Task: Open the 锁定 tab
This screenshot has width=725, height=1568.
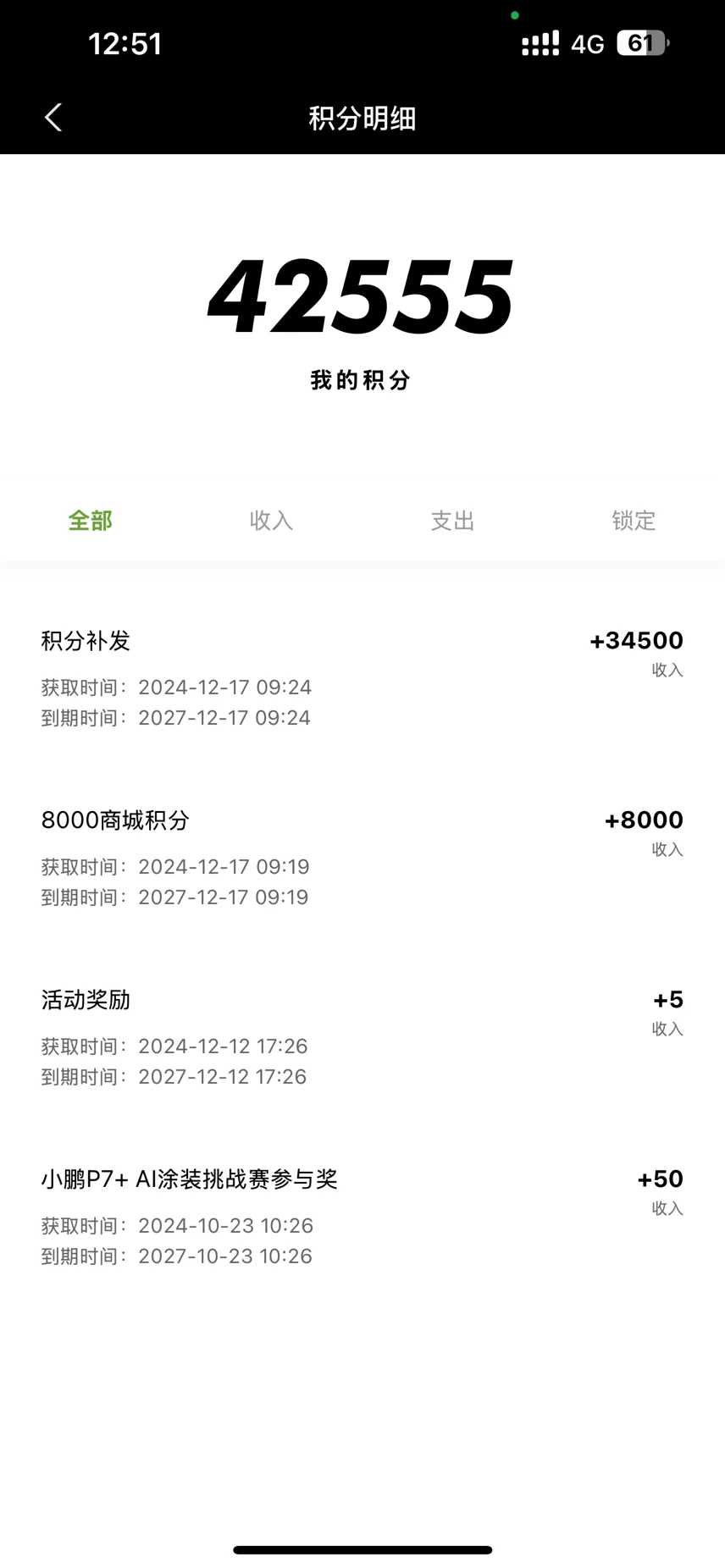Action: click(634, 521)
